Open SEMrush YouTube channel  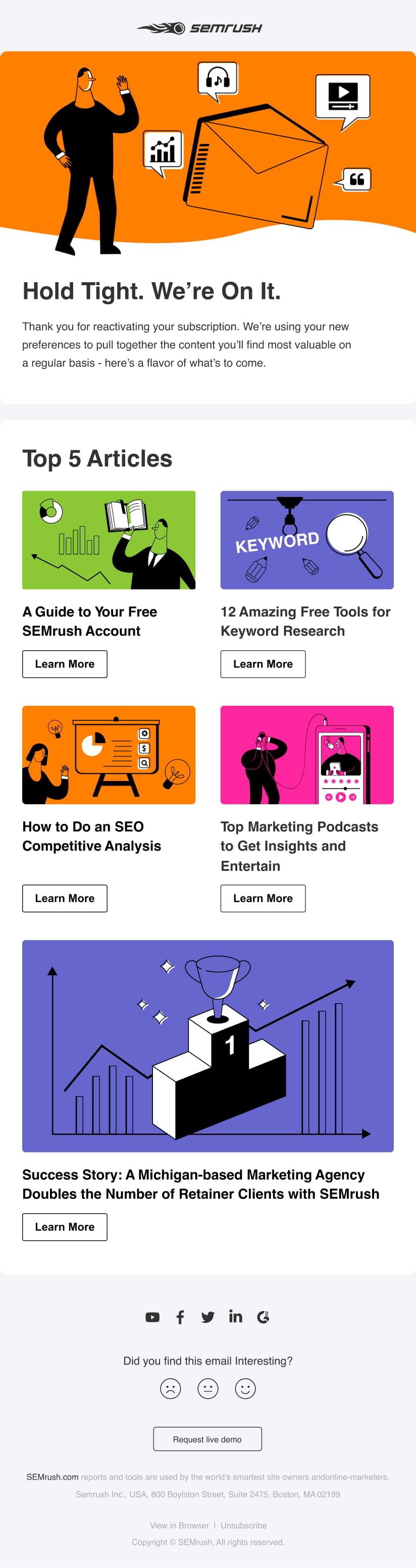pyautogui.click(x=152, y=1317)
